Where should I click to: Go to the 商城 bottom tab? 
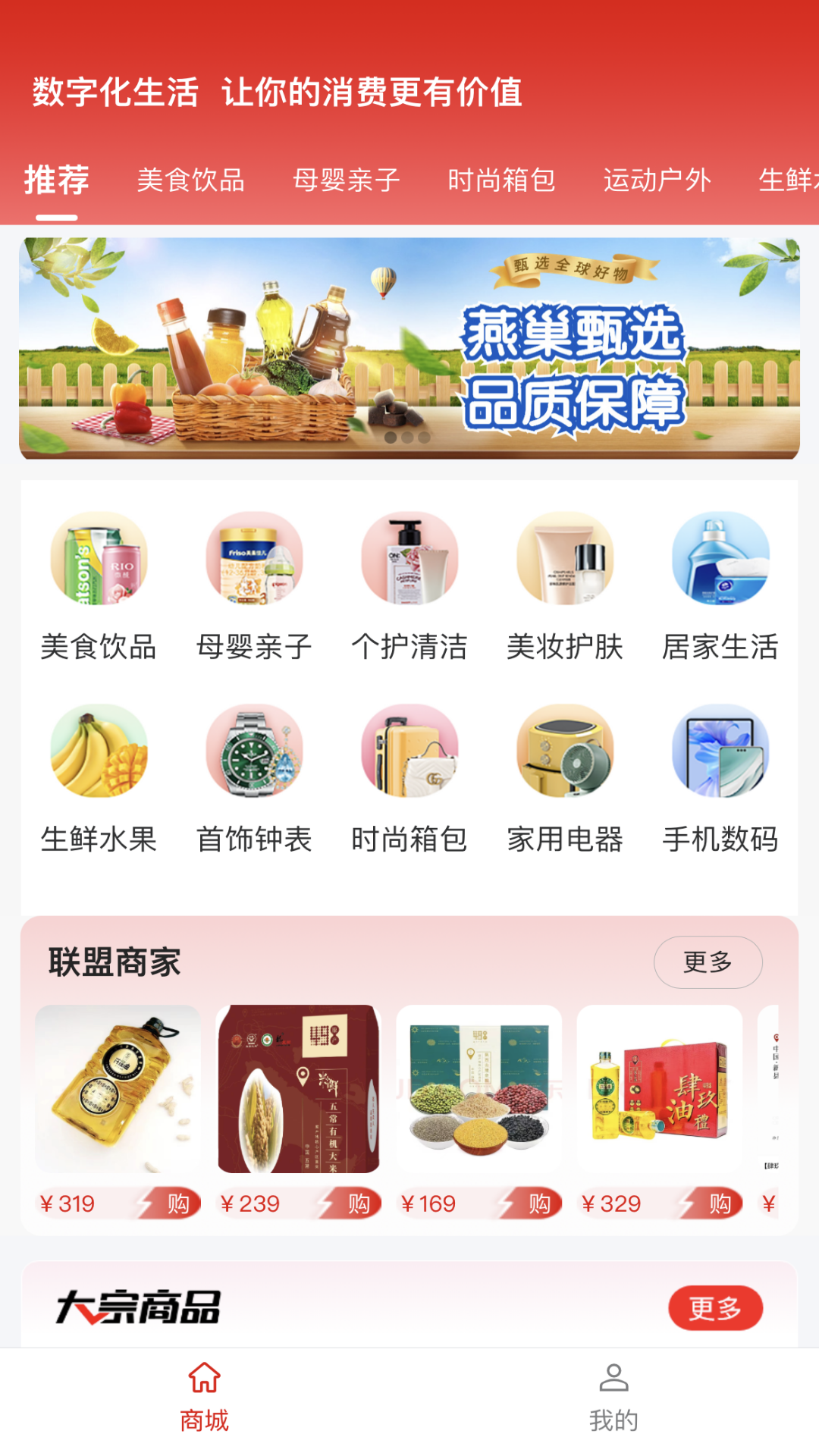tap(204, 1398)
